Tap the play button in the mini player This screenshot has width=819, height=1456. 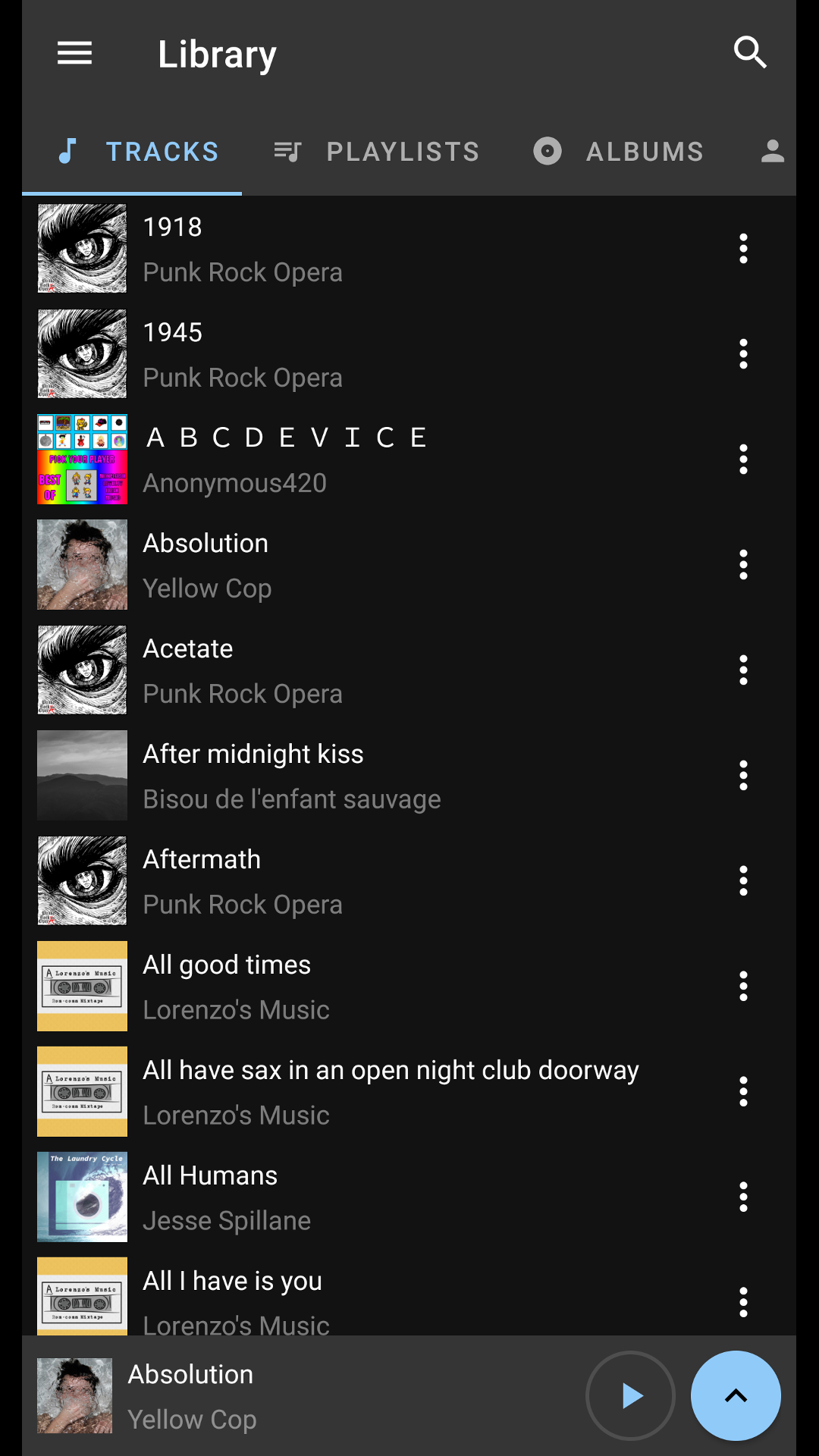point(629,1395)
